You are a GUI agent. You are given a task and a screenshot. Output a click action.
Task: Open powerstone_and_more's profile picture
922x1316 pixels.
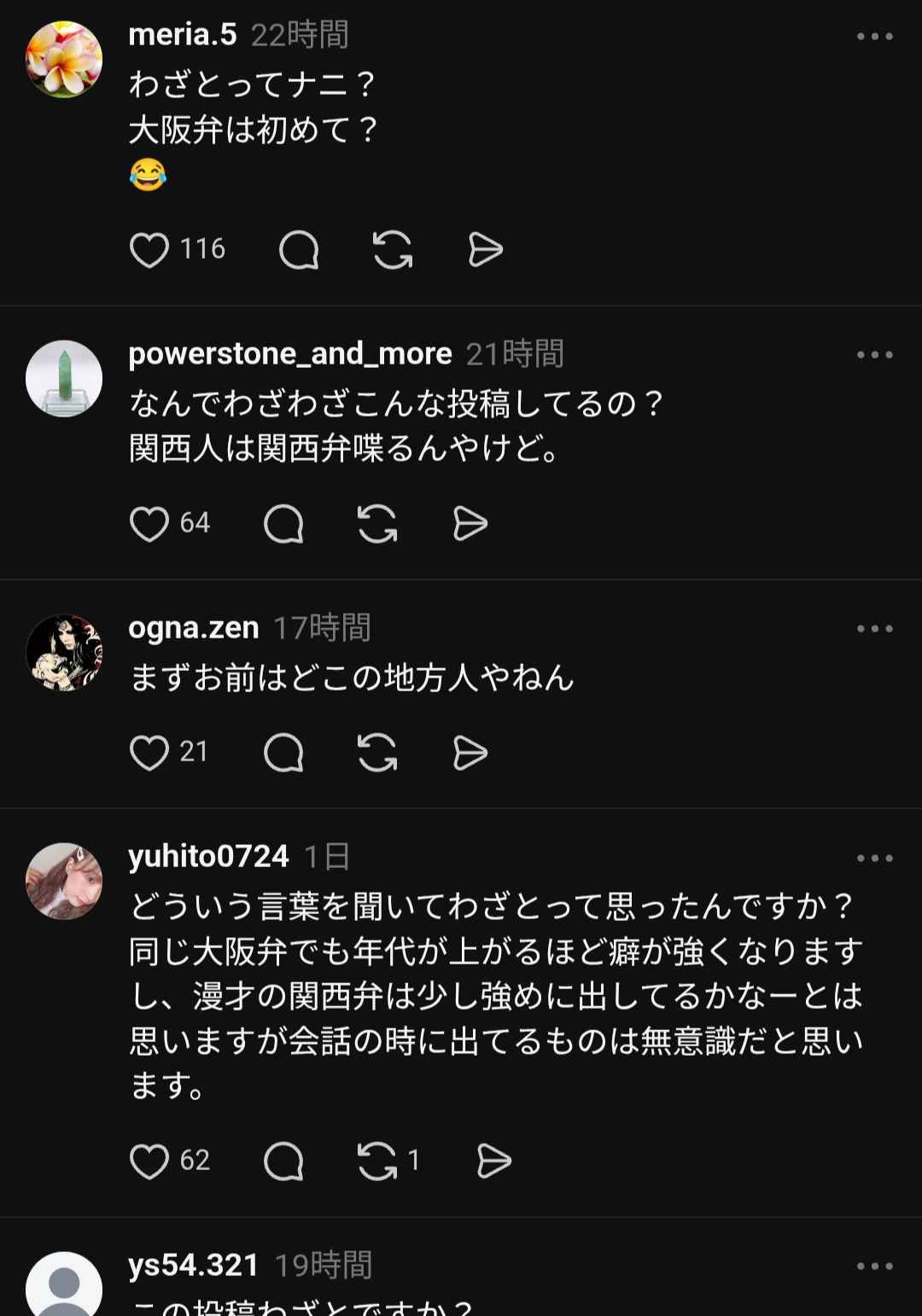click(64, 379)
